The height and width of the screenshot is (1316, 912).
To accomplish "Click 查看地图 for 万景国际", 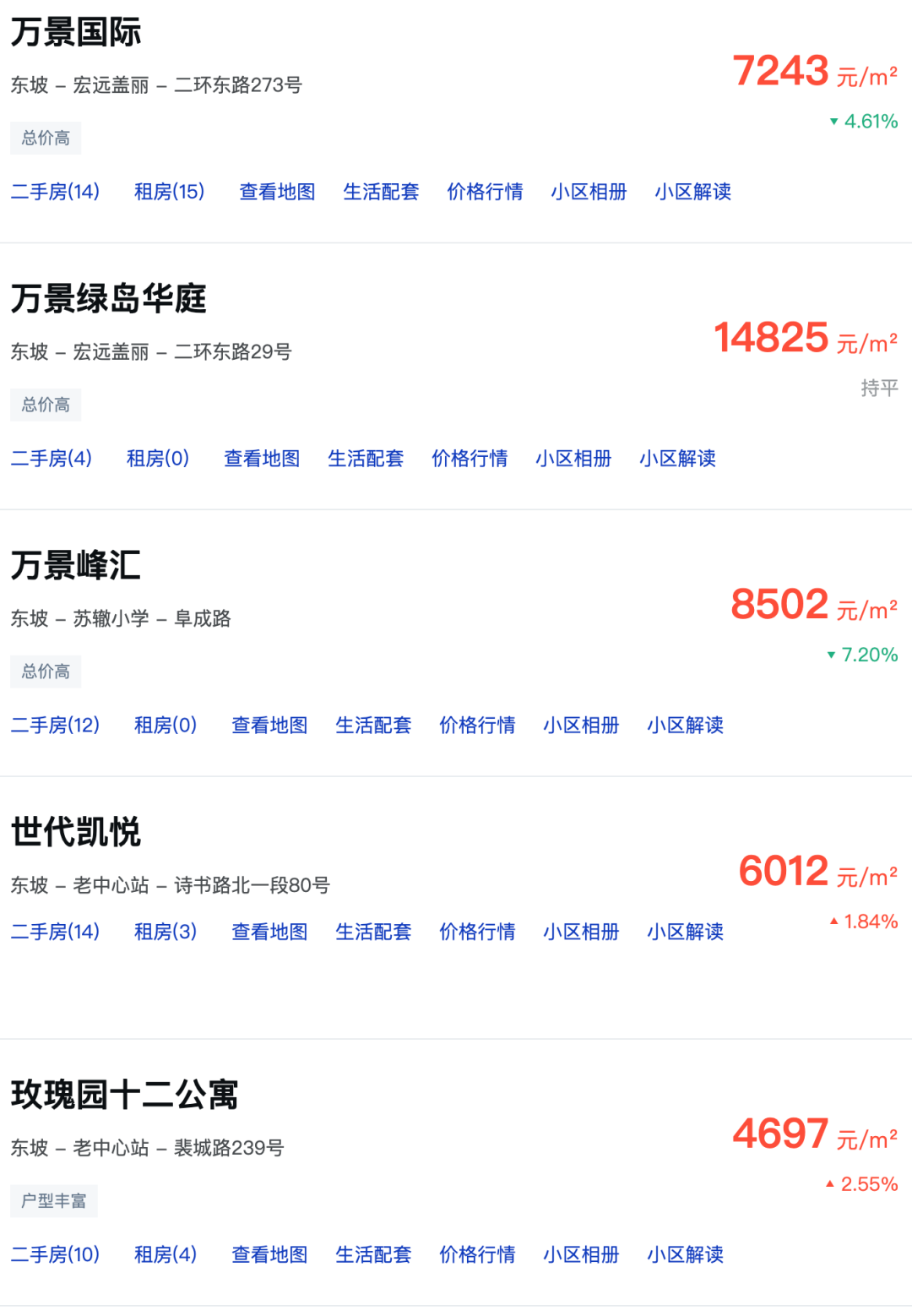I will tap(277, 192).
